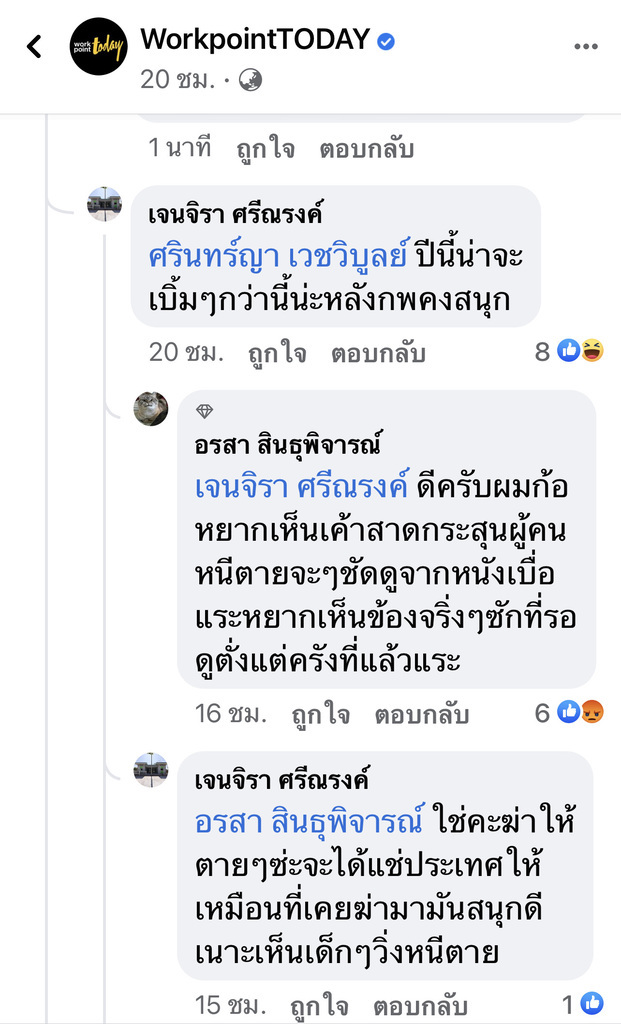The image size is (621, 1024).
Task: Open อรสา สินธุพิจารณ์ commenter profile name
Action: tap(285, 445)
